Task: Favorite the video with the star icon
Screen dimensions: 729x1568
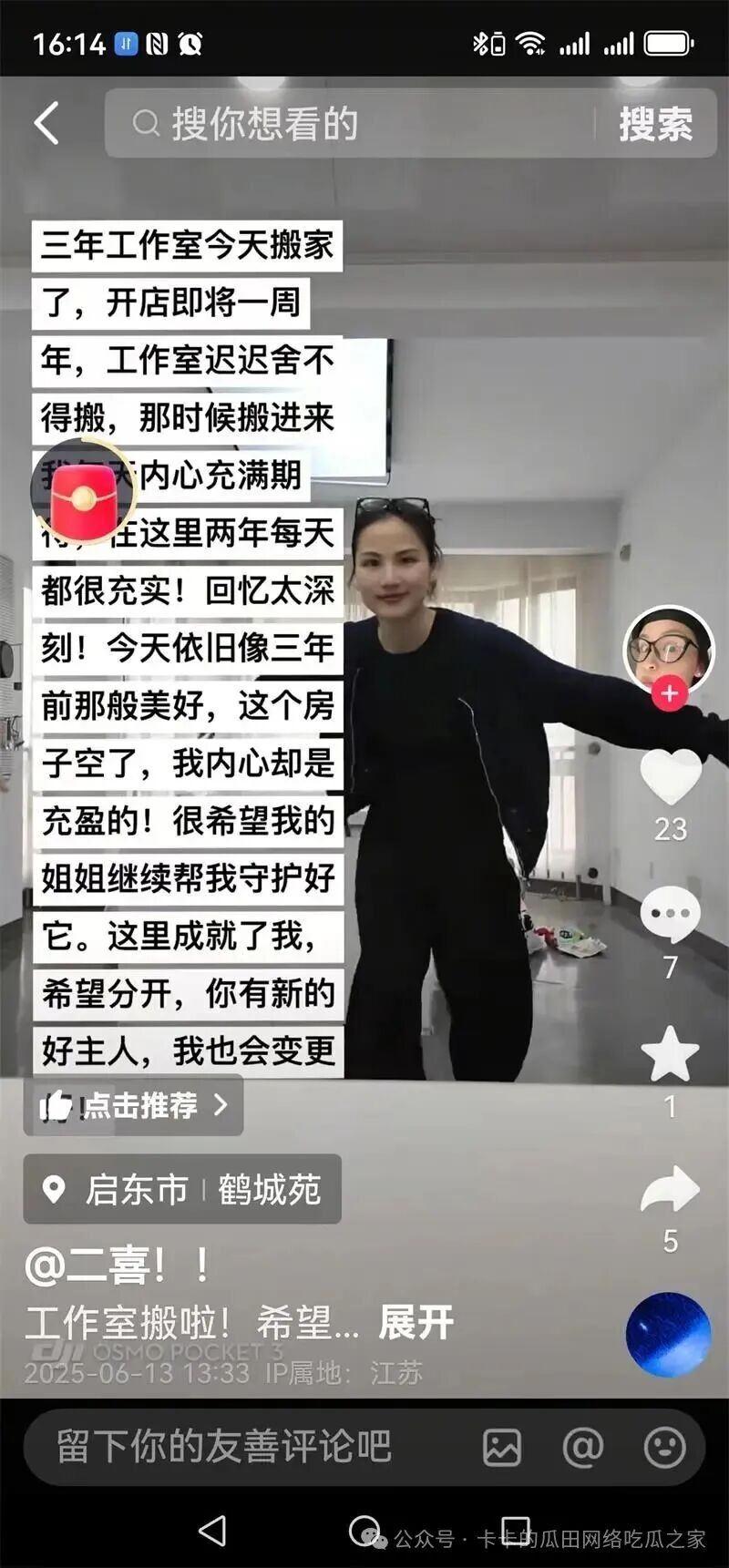Action: [x=670, y=1054]
